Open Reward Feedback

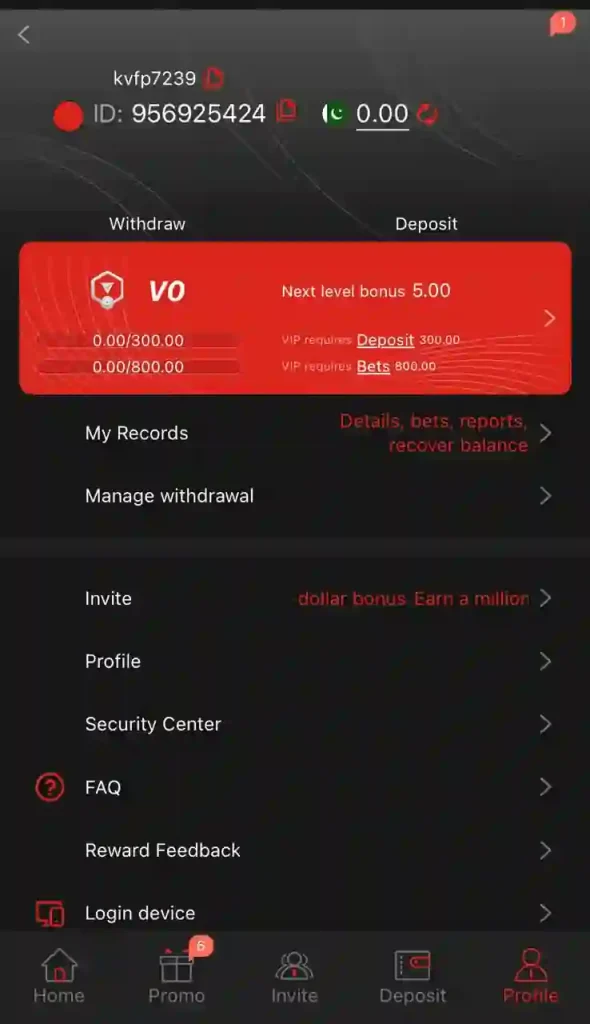295,850
